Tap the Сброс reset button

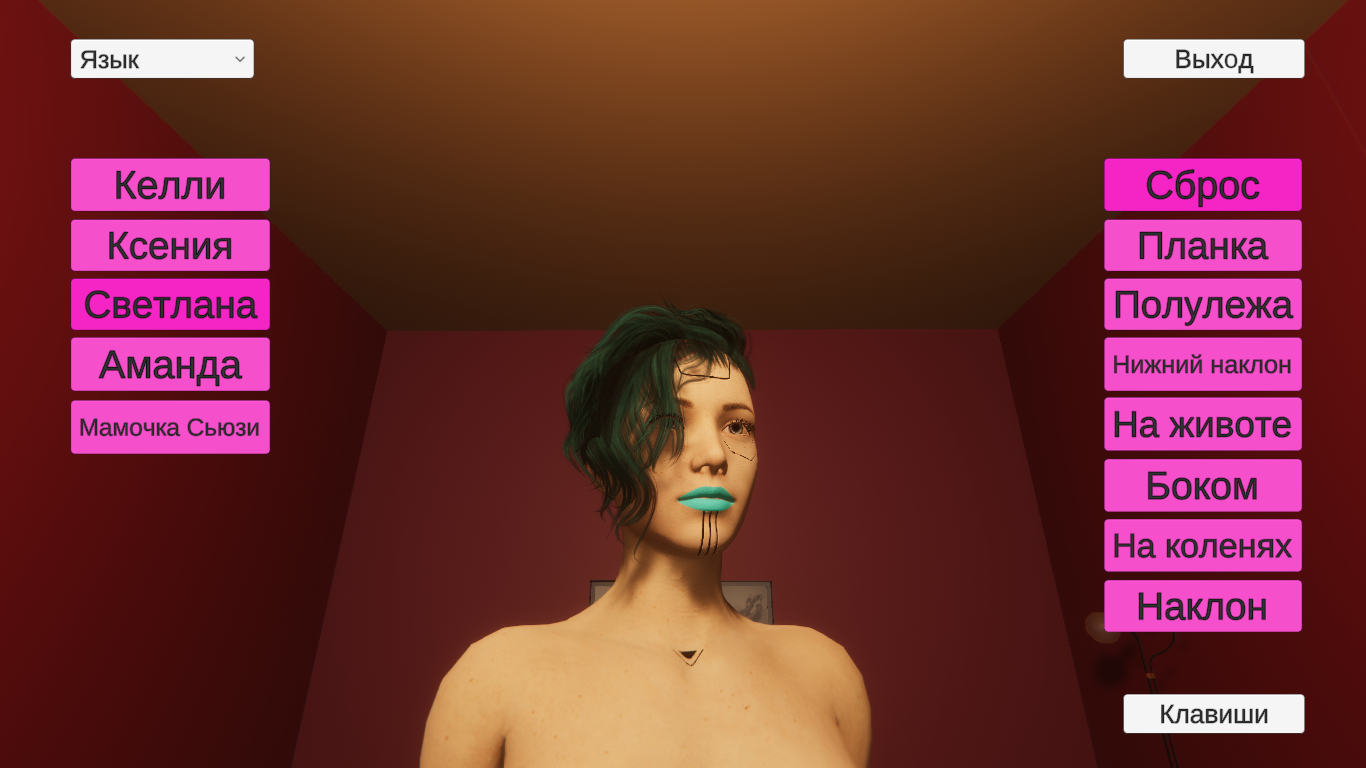(1202, 185)
